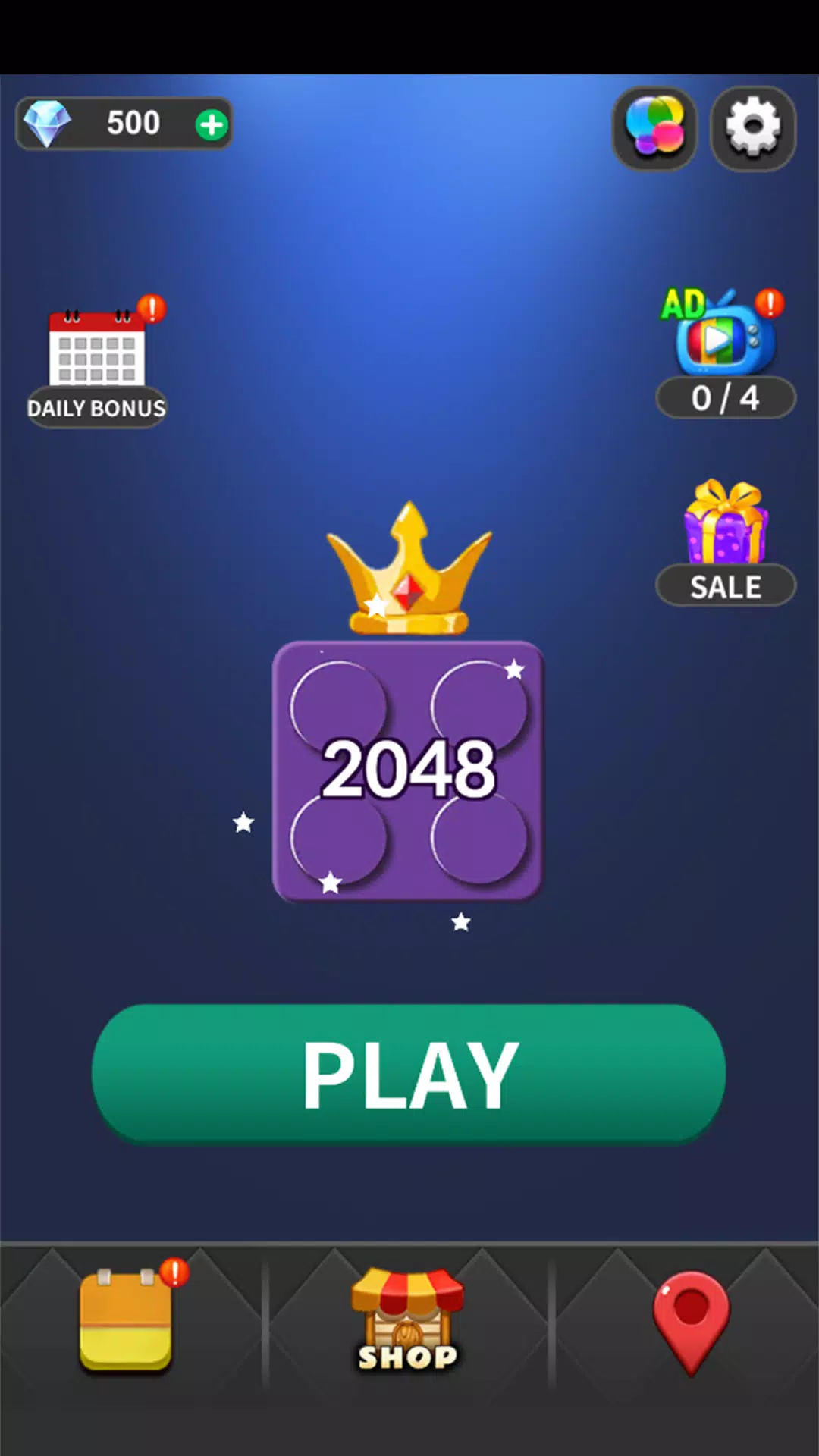
Task: Go to the Shop tab
Action: 408,1321
